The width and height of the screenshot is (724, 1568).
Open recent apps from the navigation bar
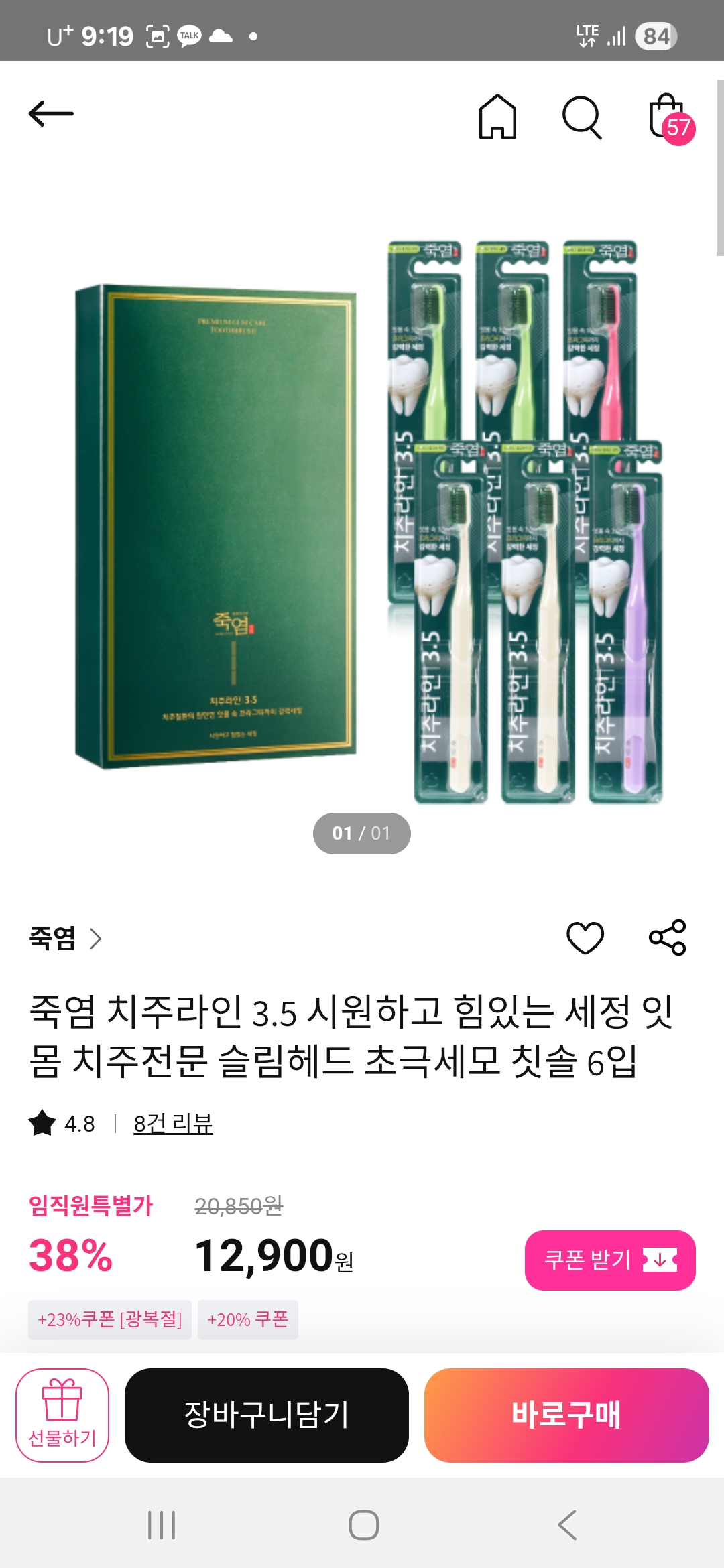162,1525
